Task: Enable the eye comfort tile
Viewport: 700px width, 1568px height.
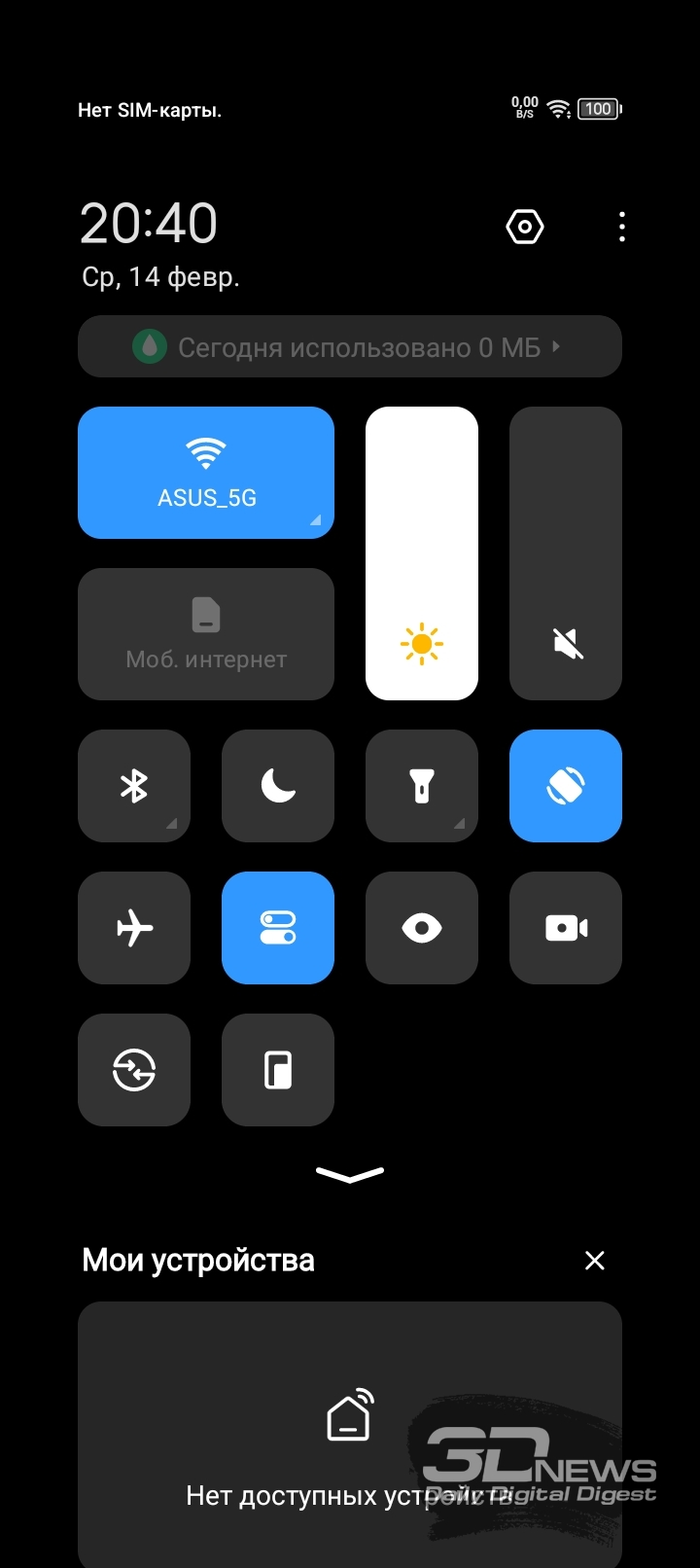Action: click(422, 928)
